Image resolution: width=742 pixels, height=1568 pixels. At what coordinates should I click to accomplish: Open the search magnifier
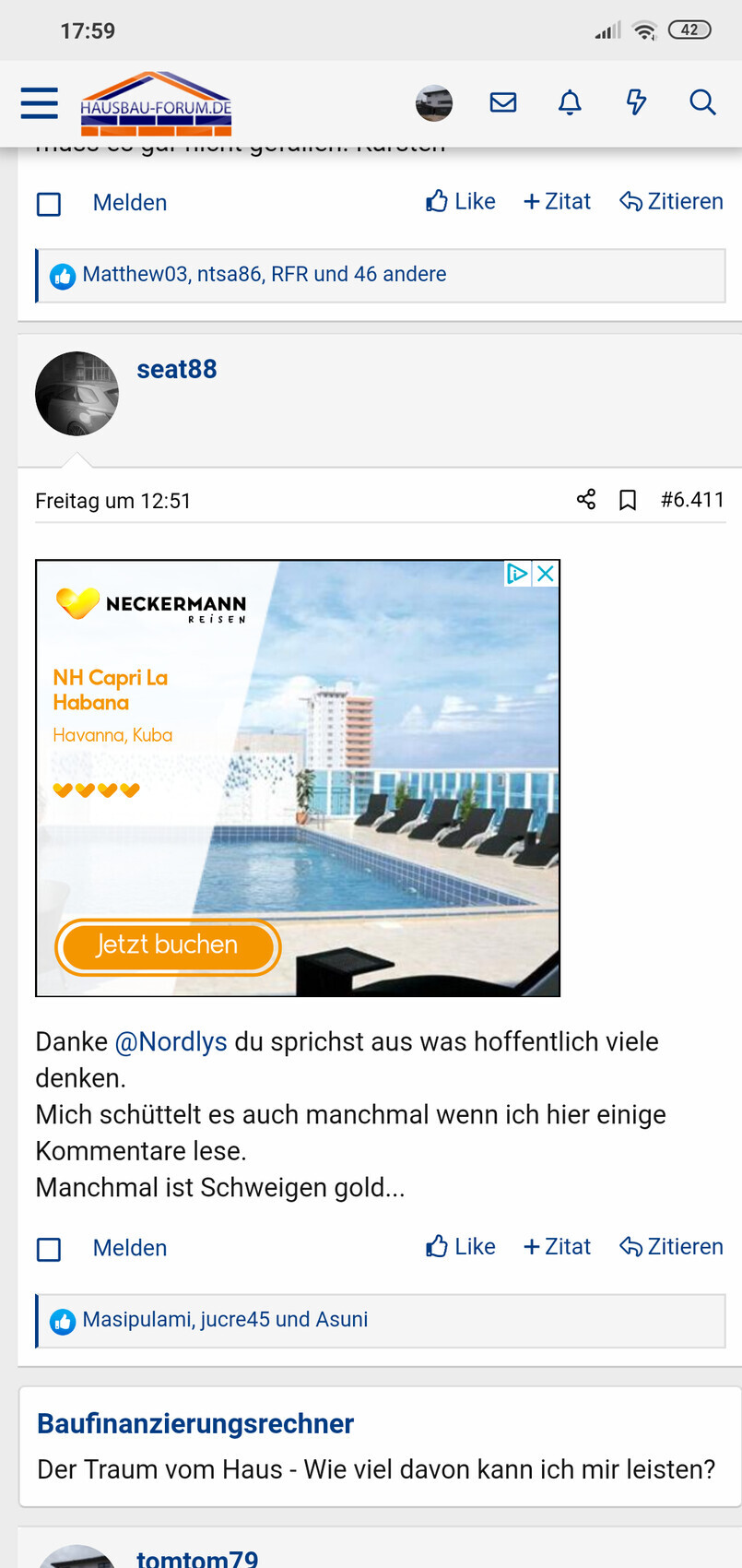pos(702,102)
